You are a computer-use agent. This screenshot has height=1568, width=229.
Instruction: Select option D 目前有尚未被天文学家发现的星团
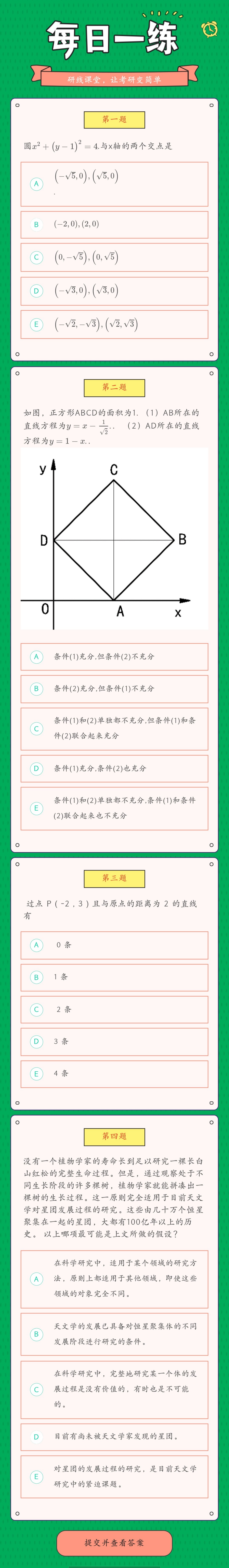(114, 1437)
